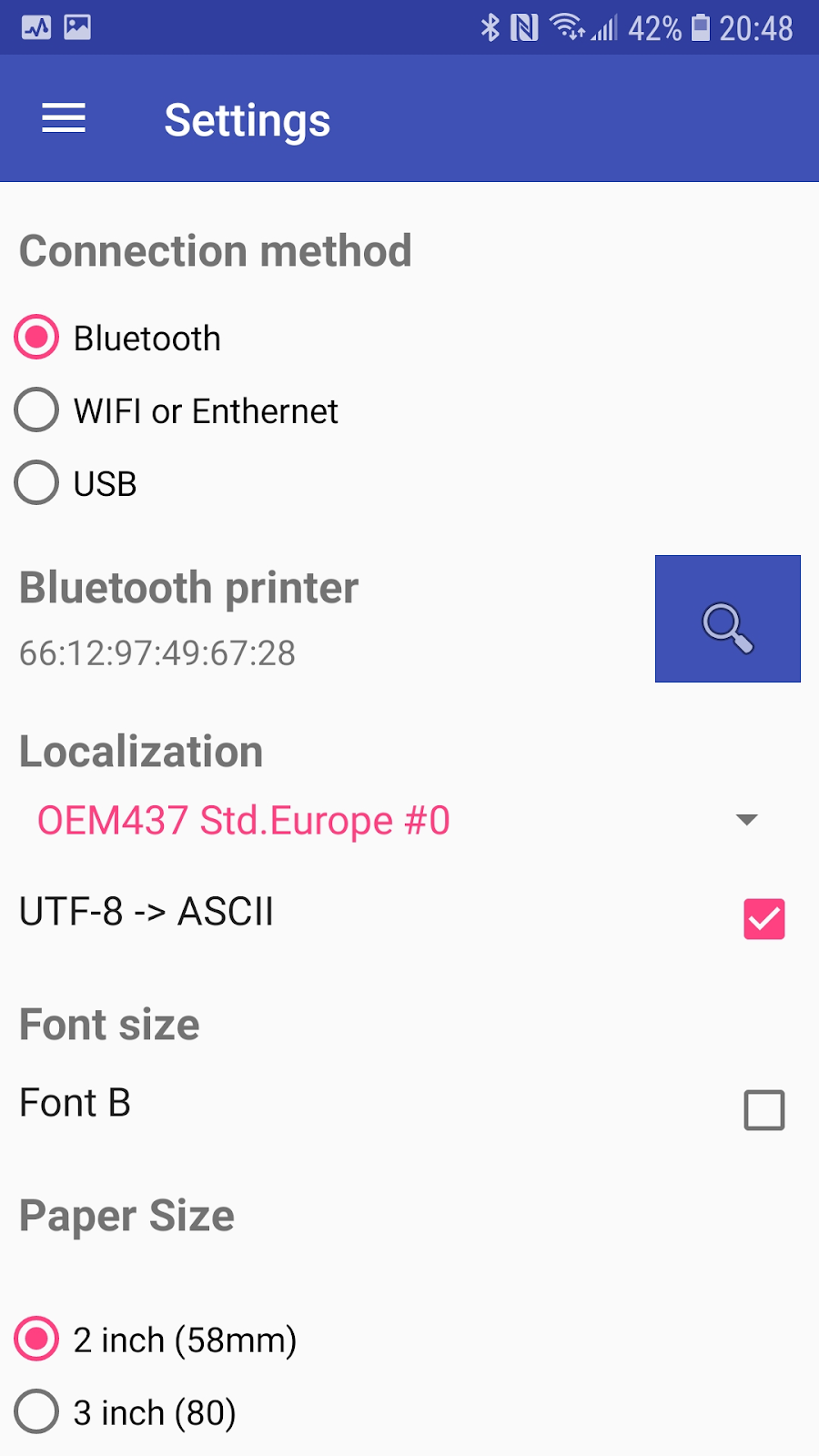Search for a Bluetooth printer
Viewport: 819px width, 1456px height.
coord(728,619)
